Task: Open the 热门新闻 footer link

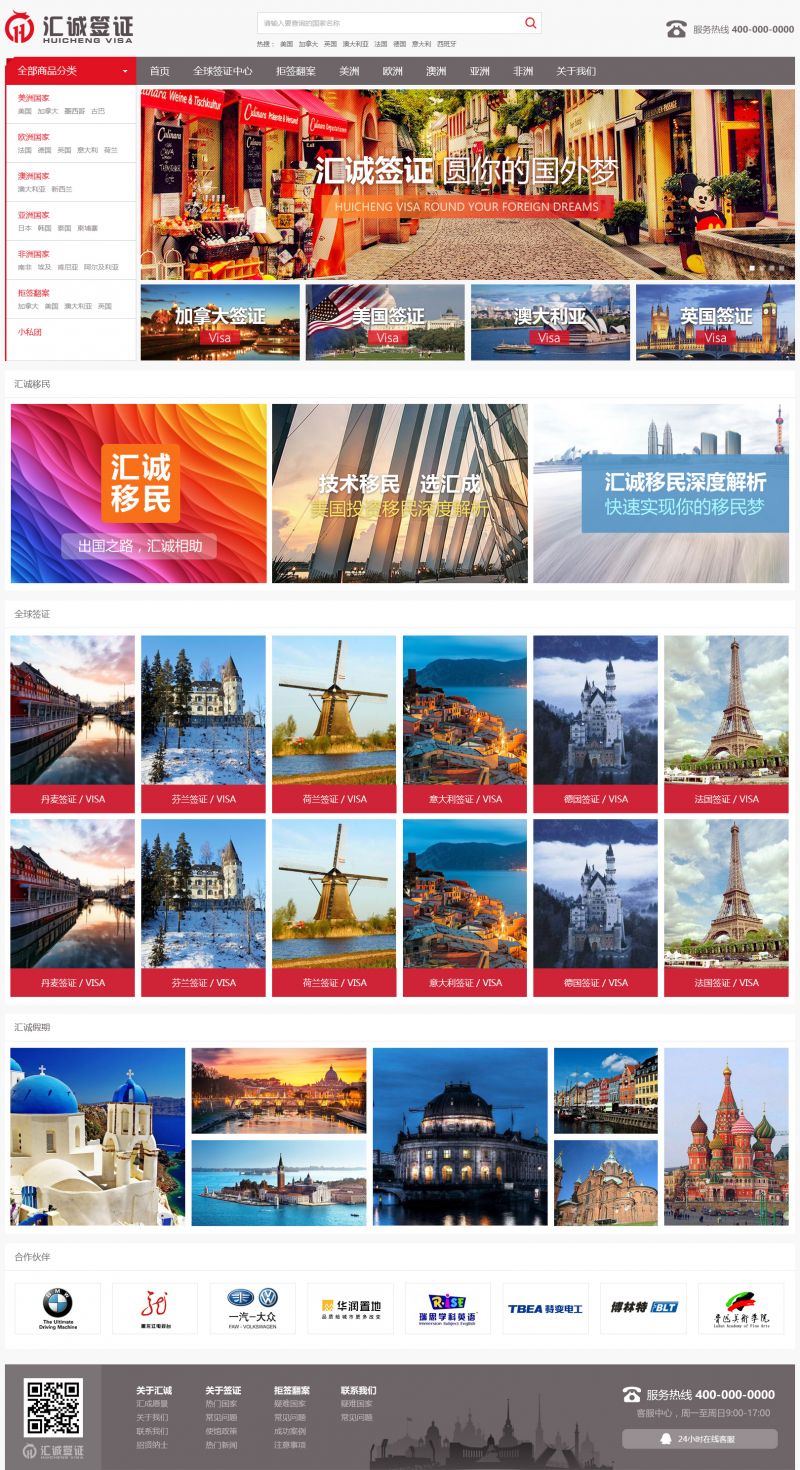Action: coord(221,1444)
